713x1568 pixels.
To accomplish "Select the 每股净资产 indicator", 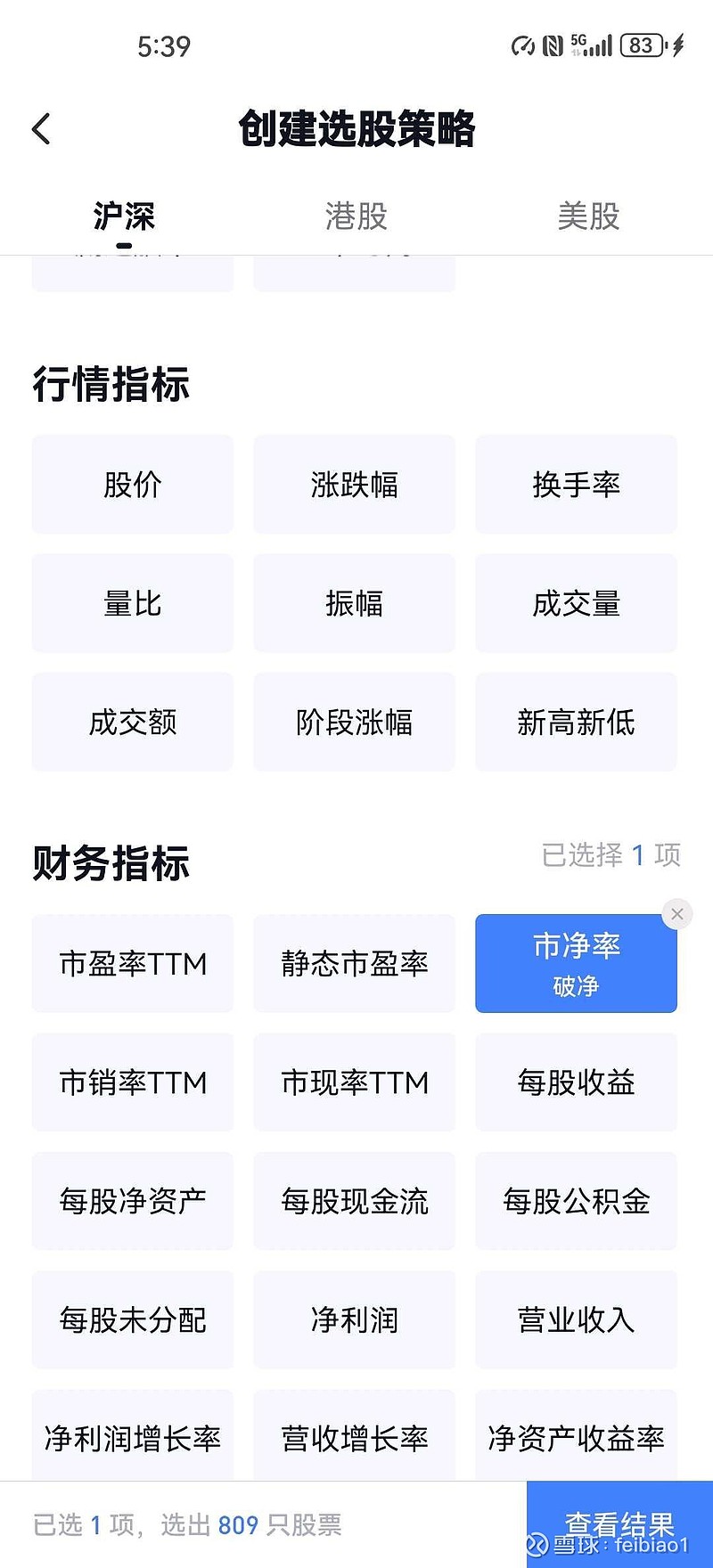I will coord(132,1202).
